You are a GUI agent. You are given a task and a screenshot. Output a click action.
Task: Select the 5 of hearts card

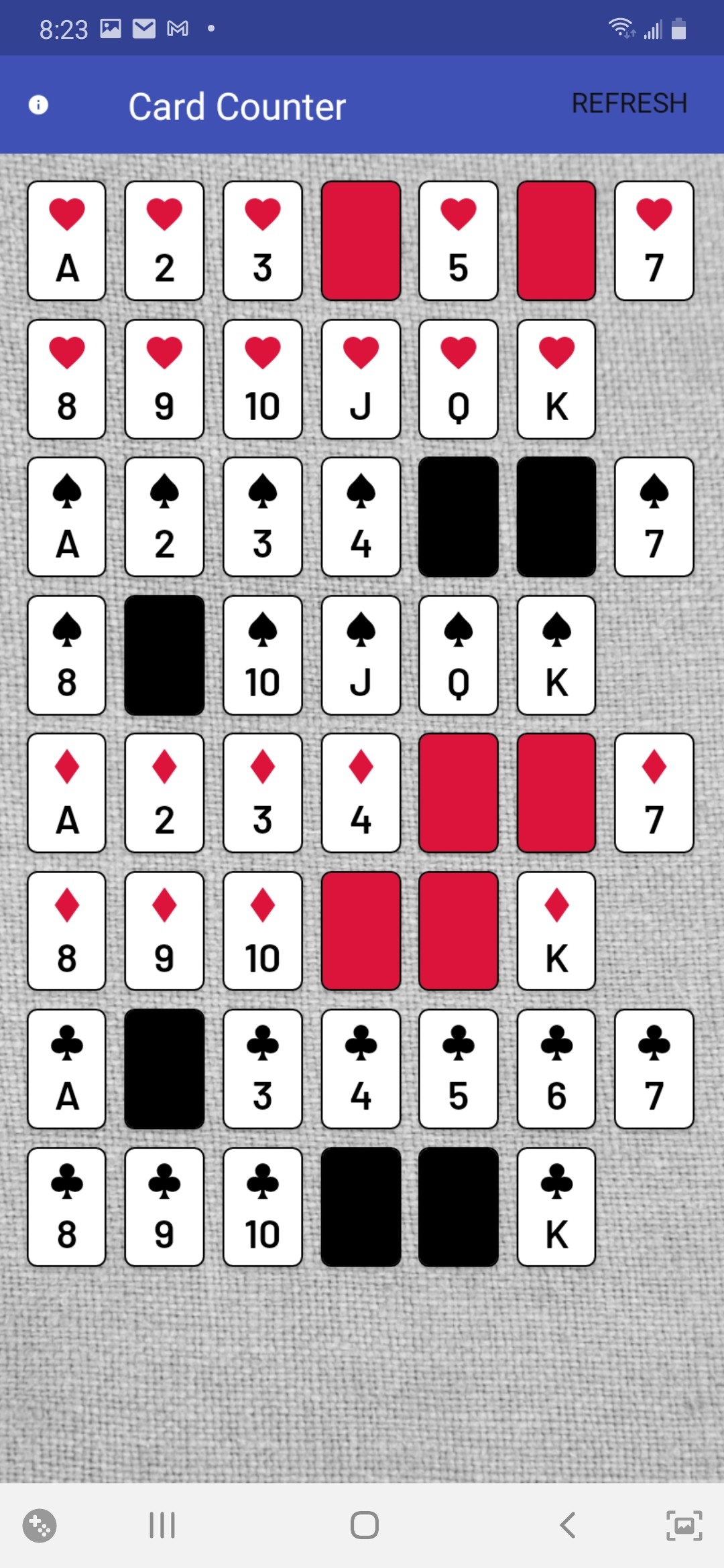(458, 241)
